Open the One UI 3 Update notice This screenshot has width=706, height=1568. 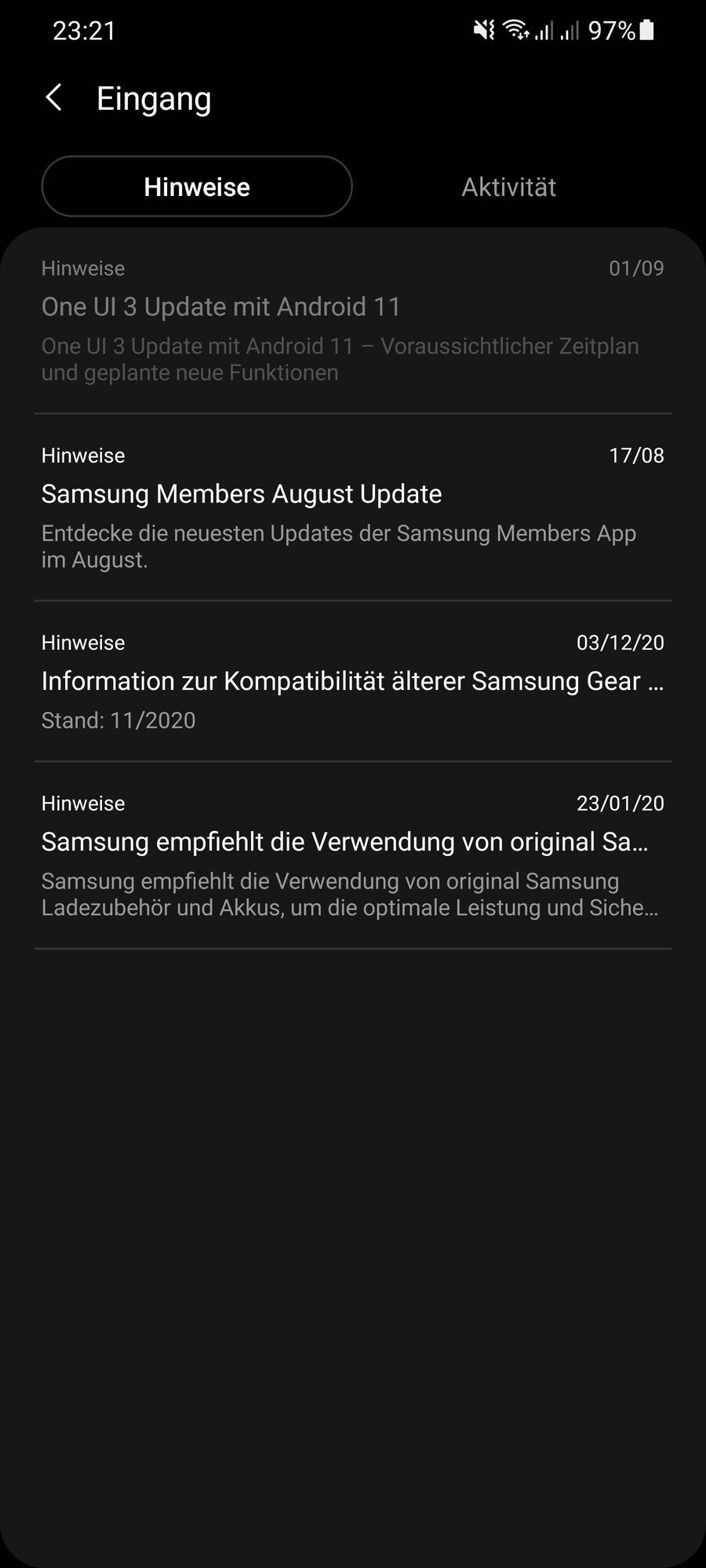click(x=352, y=321)
